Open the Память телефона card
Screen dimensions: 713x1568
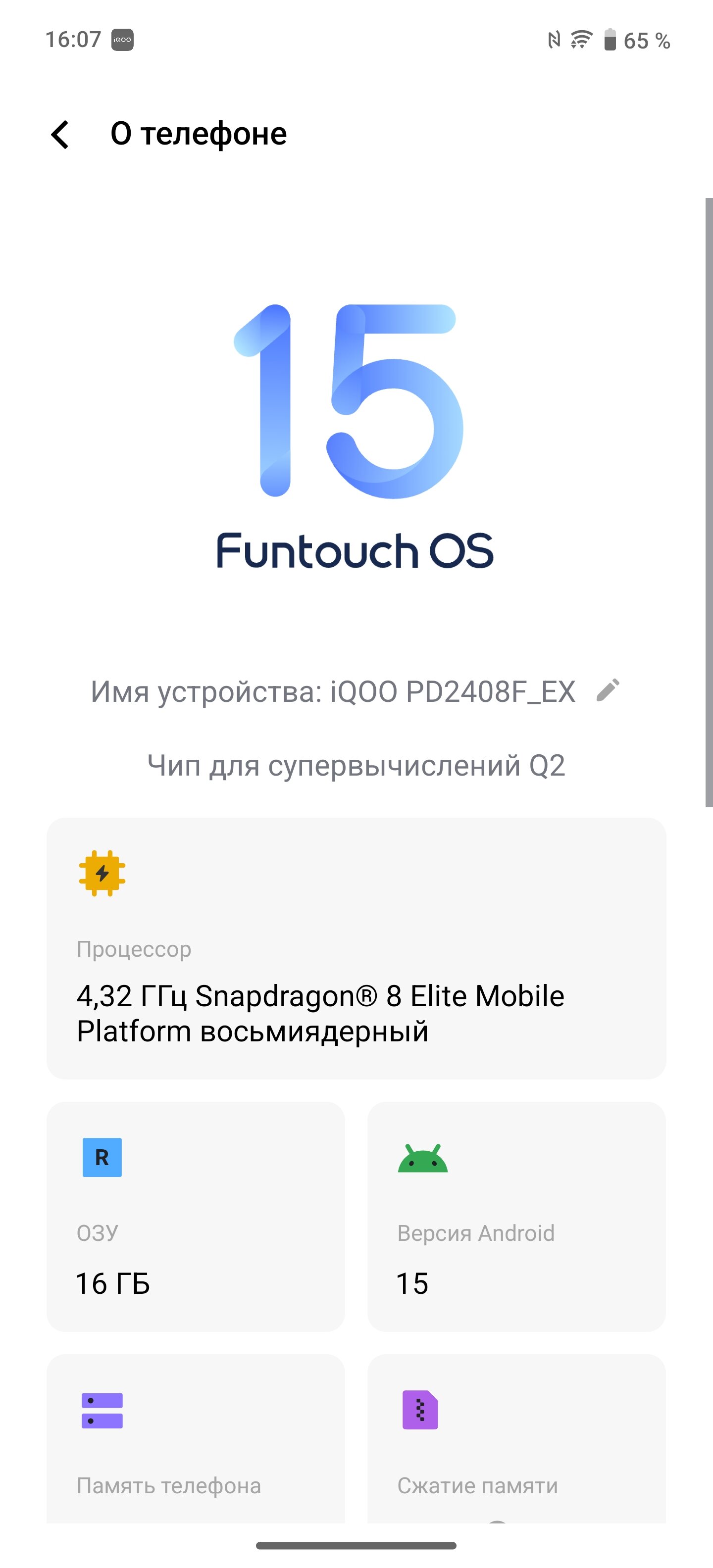(x=196, y=1439)
